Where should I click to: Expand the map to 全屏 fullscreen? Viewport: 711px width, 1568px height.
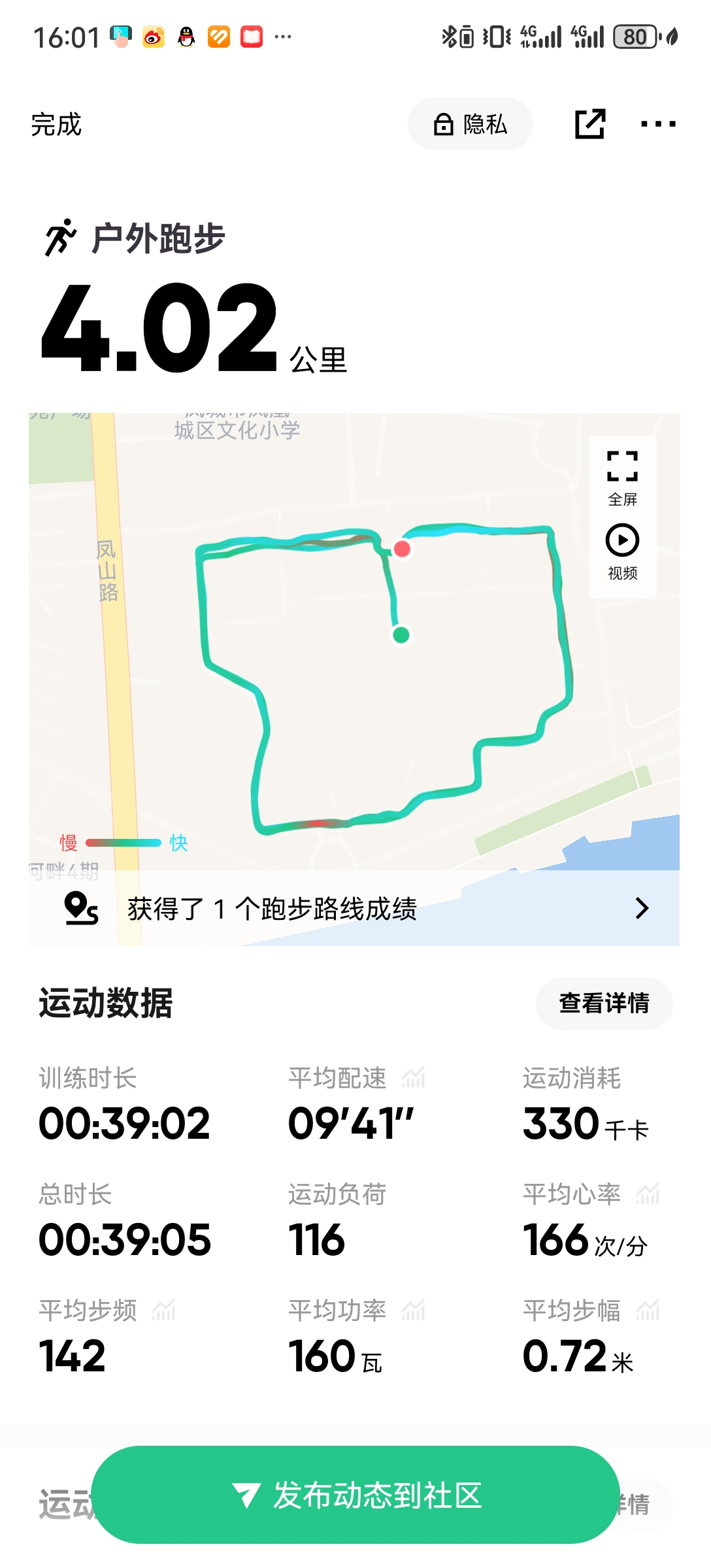tap(622, 477)
